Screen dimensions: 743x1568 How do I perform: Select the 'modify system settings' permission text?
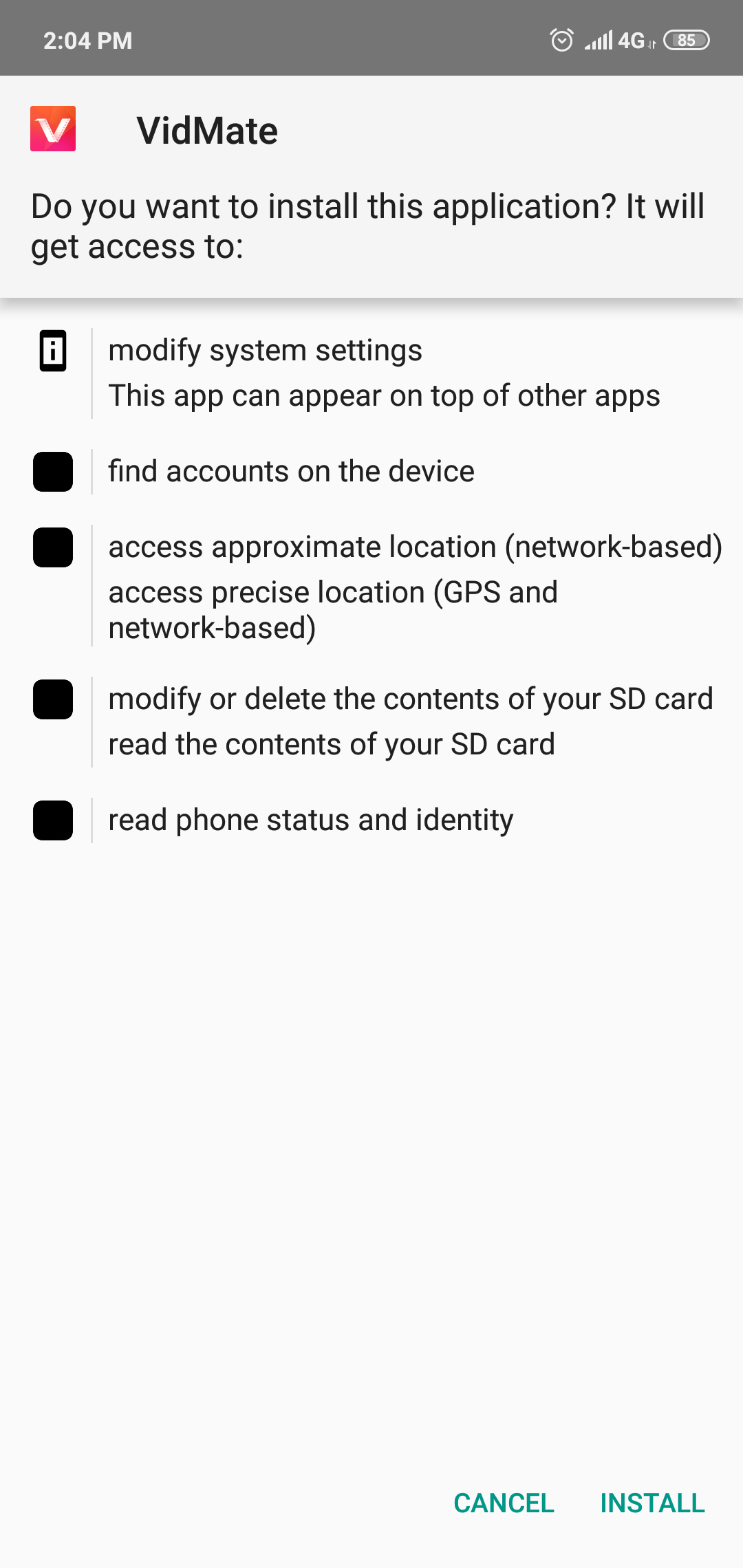[x=266, y=350]
